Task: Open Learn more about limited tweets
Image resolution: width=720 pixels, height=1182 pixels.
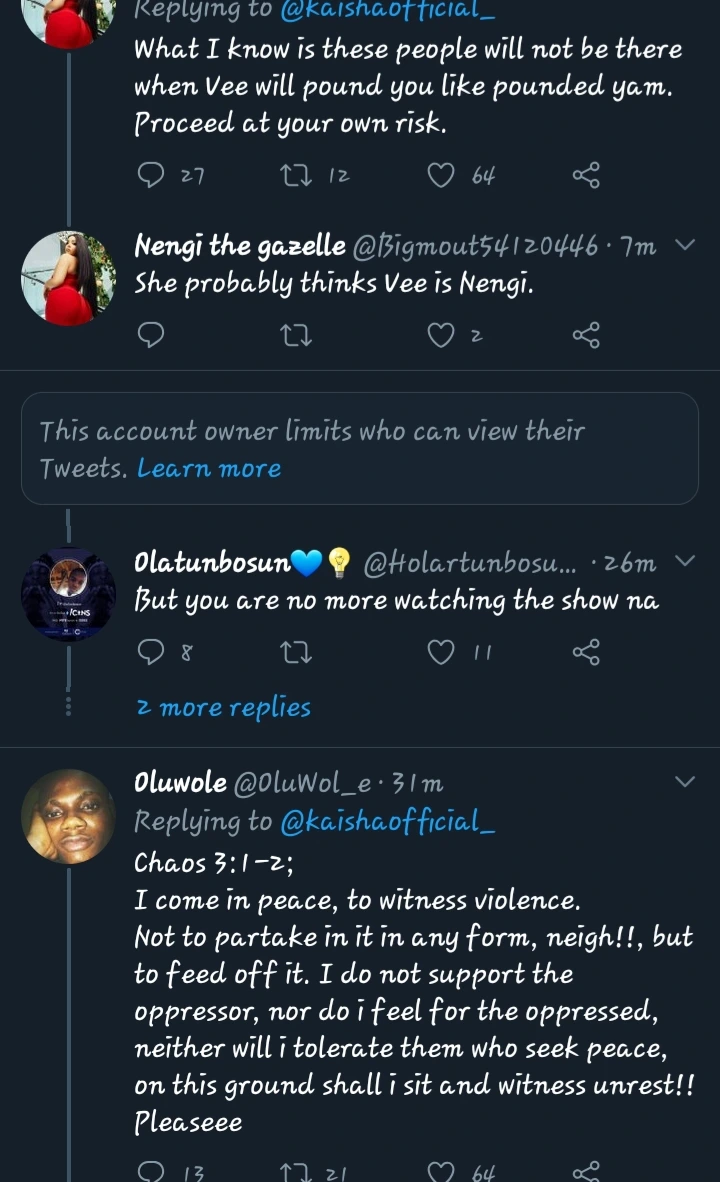Action: click(209, 468)
